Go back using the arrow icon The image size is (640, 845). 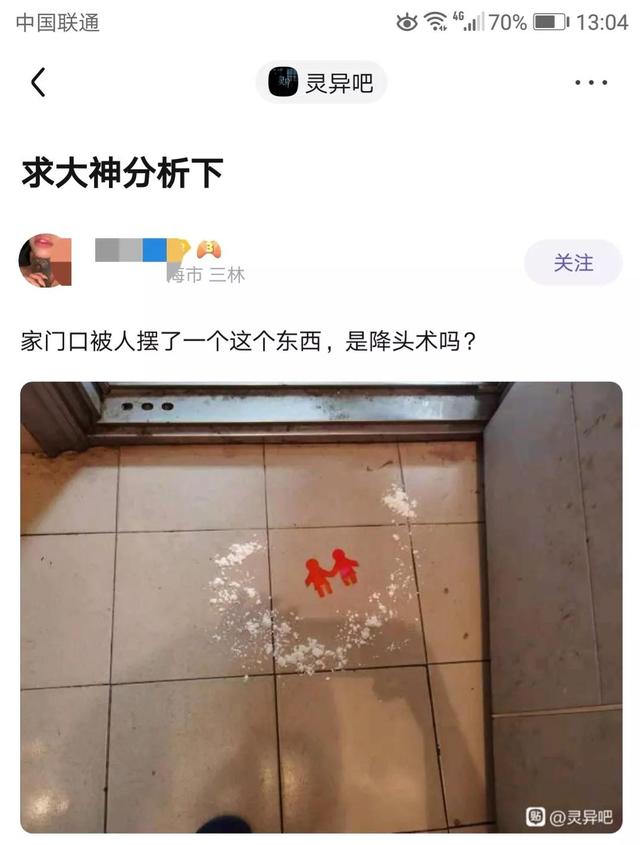pos(38,82)
